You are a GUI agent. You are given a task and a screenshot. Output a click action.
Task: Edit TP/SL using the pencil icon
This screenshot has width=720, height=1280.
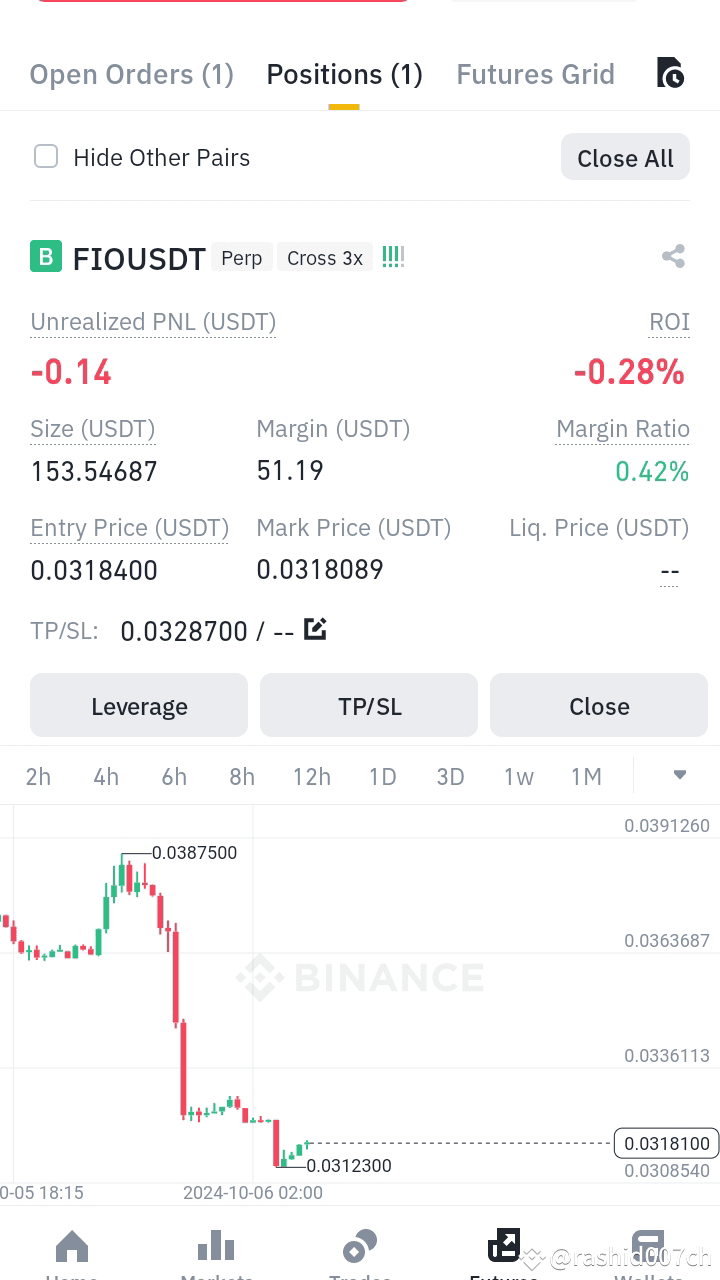(x=314, y=629)
